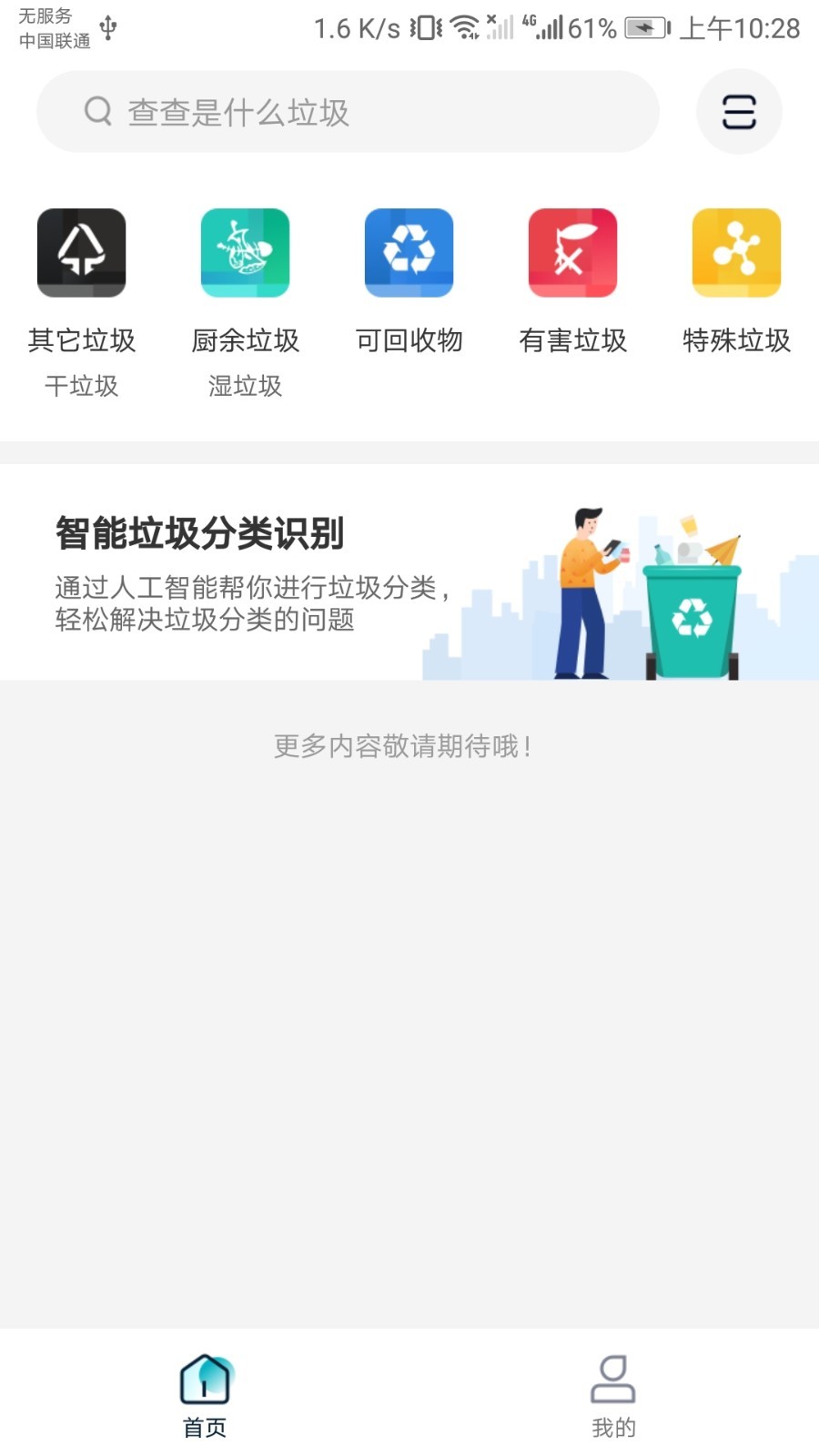The height and width of the screenshot is (1456, 819).
Task: Choose the 特殊垃圾 category
Action: tap(736, 253)
